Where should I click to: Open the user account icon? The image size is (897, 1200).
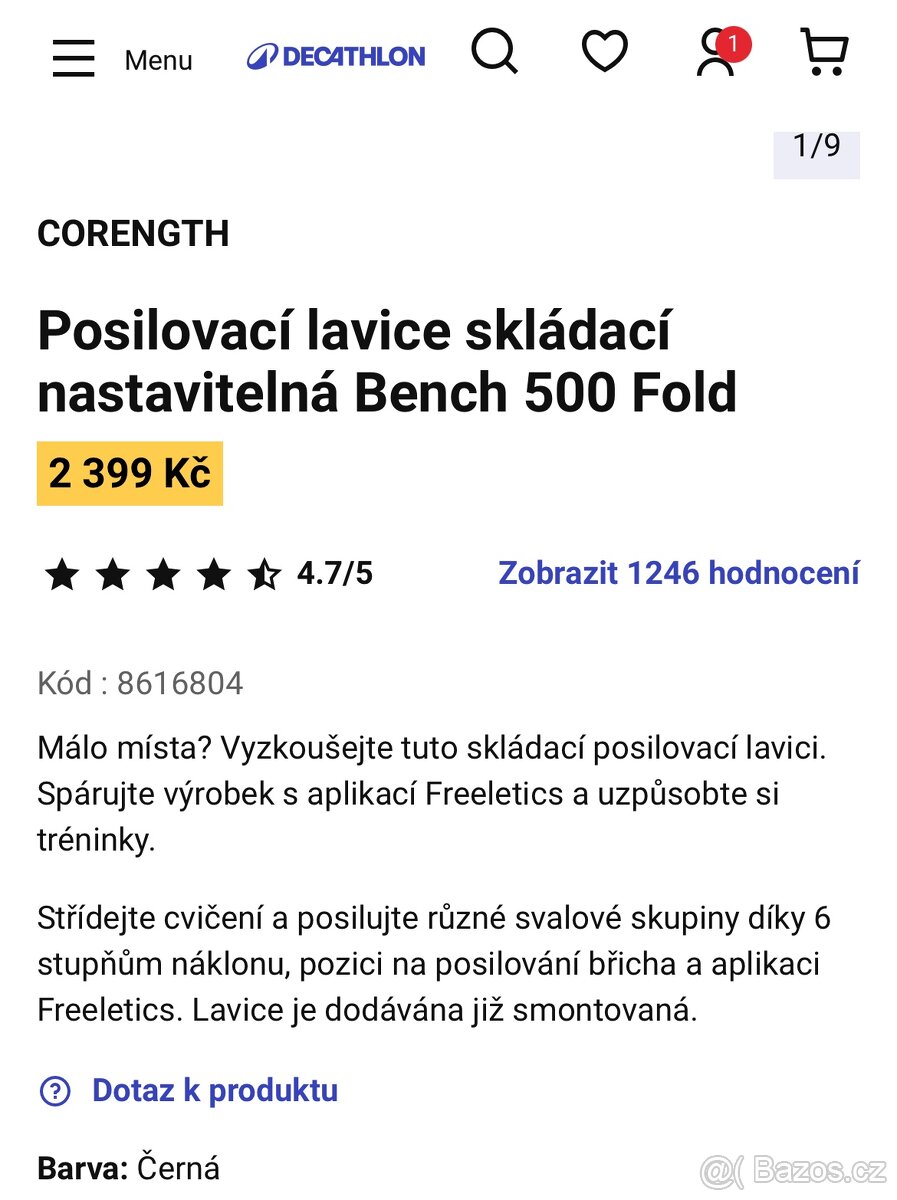coord(715,54)
